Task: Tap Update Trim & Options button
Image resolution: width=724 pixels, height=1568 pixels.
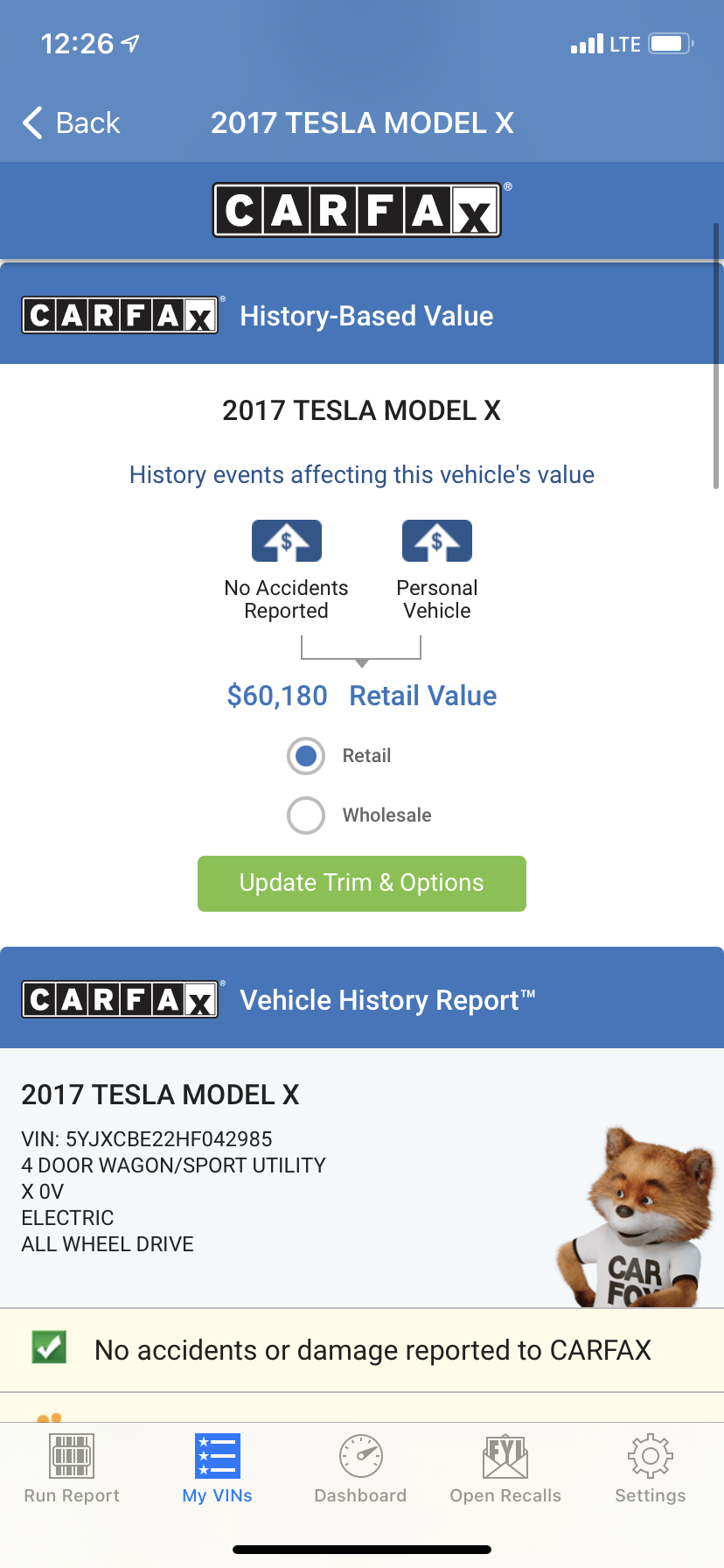Action: (x=361, y=883)
